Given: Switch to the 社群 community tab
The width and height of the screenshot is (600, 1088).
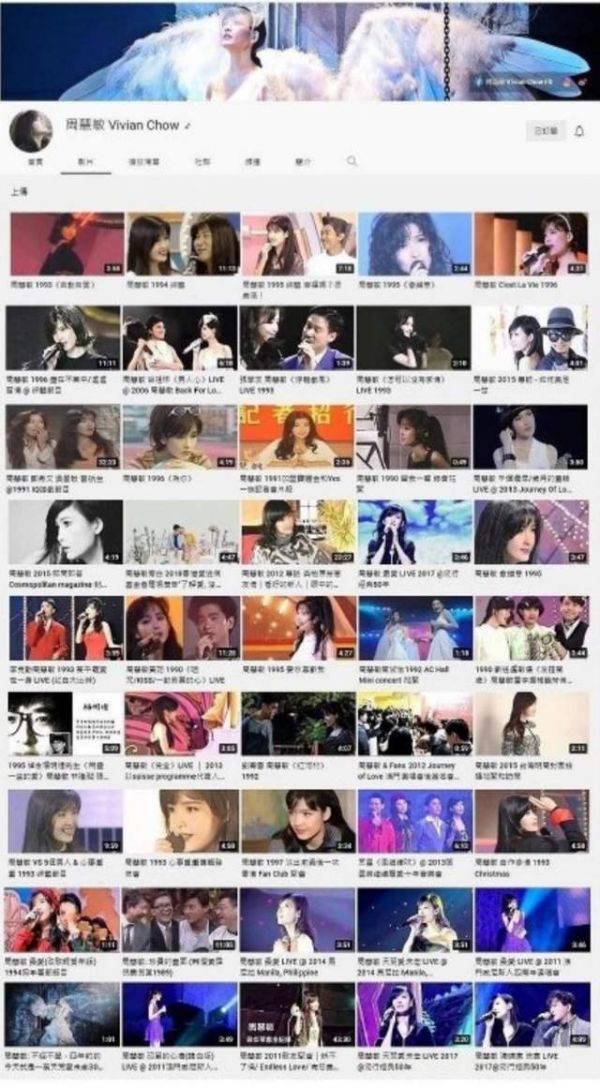Looking at the screenshot, I should 202,161.
